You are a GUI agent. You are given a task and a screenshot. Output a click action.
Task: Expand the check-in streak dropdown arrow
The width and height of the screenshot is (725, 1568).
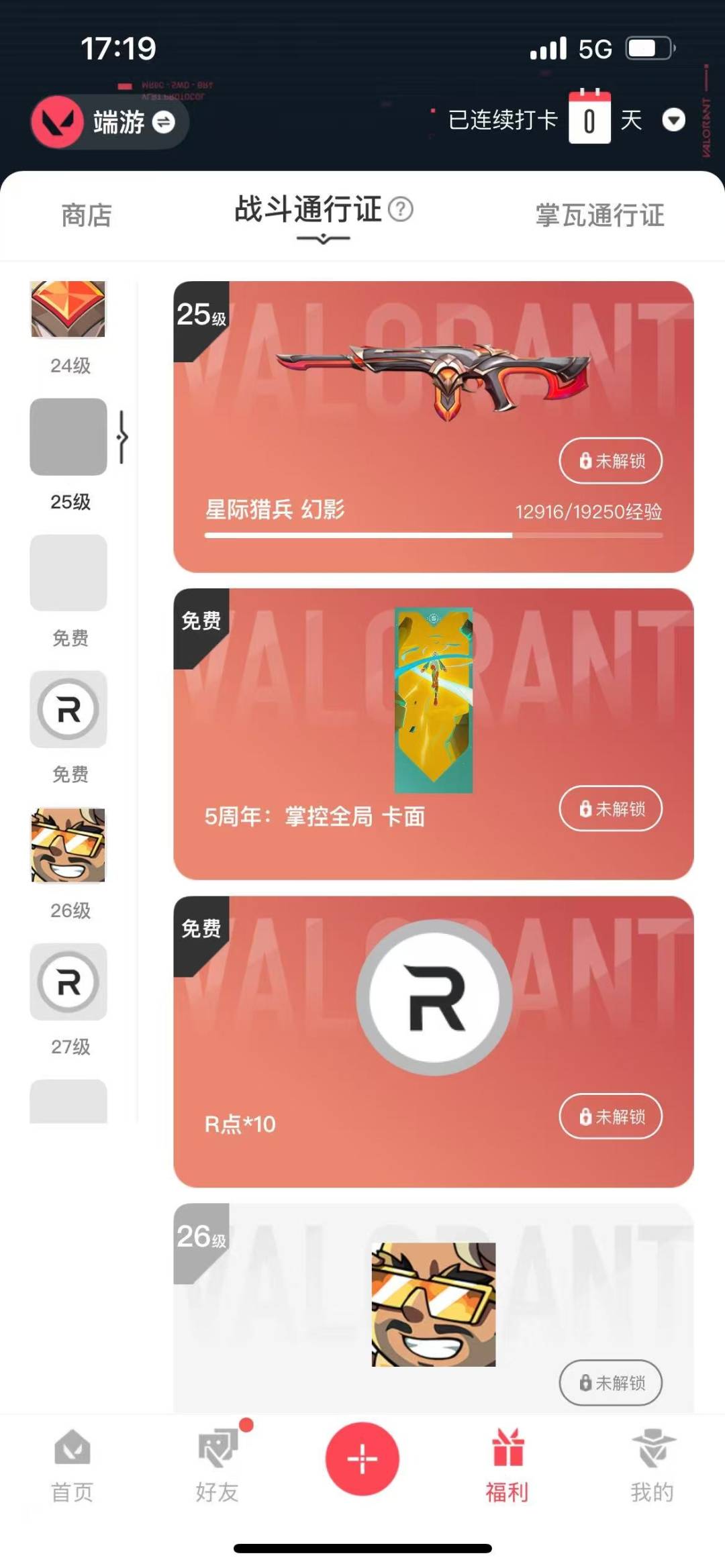673,120
